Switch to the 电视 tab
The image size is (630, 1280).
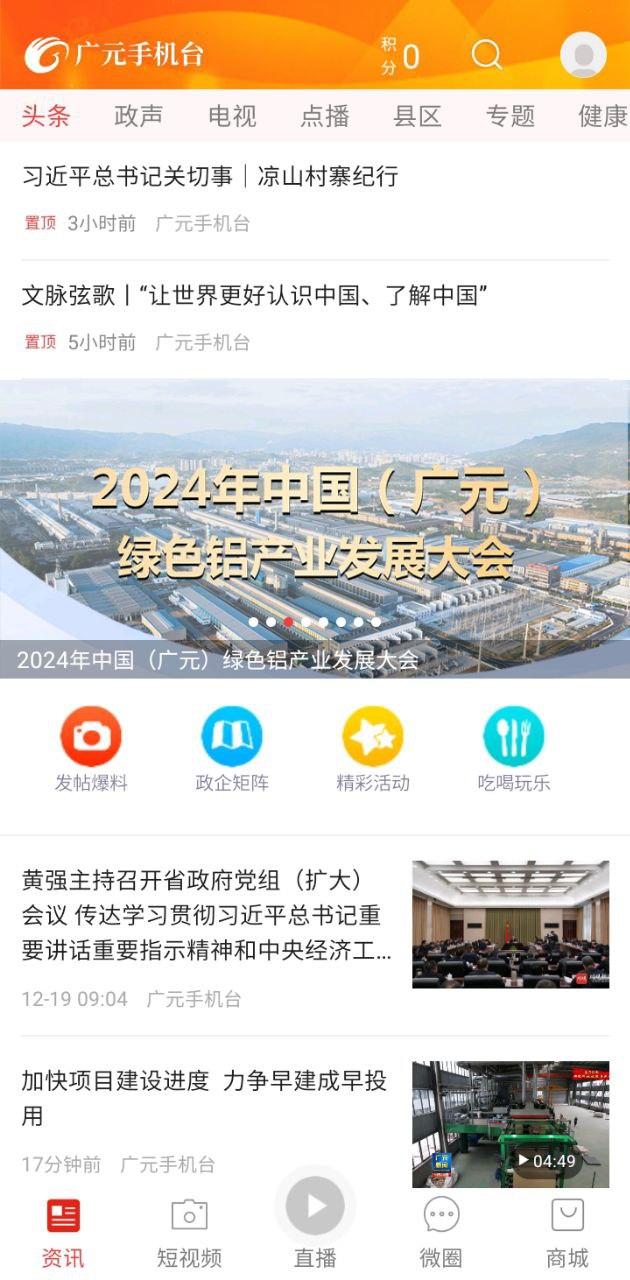(232, 116)
